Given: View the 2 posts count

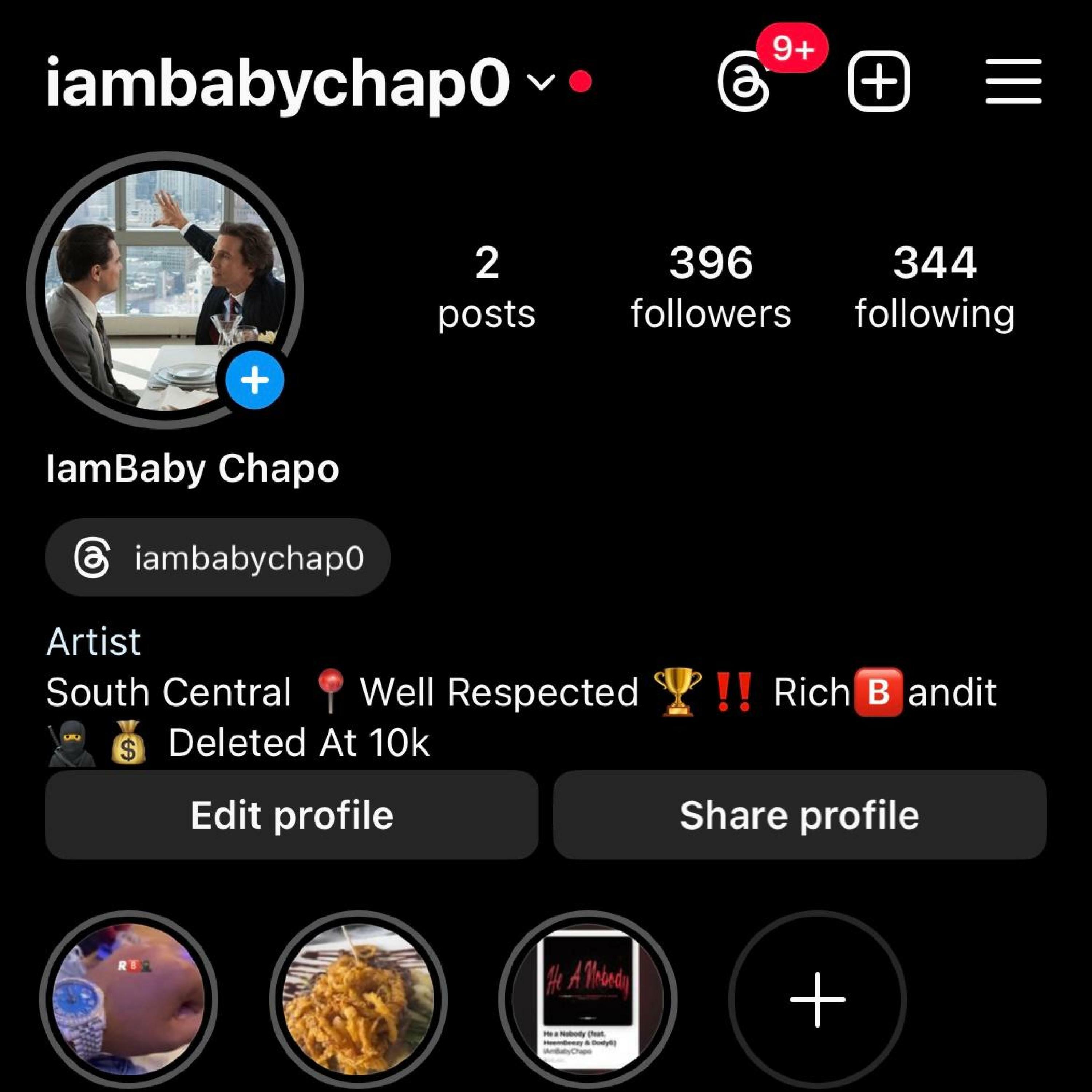Looking at the screenshot, I should pos(487,287).
